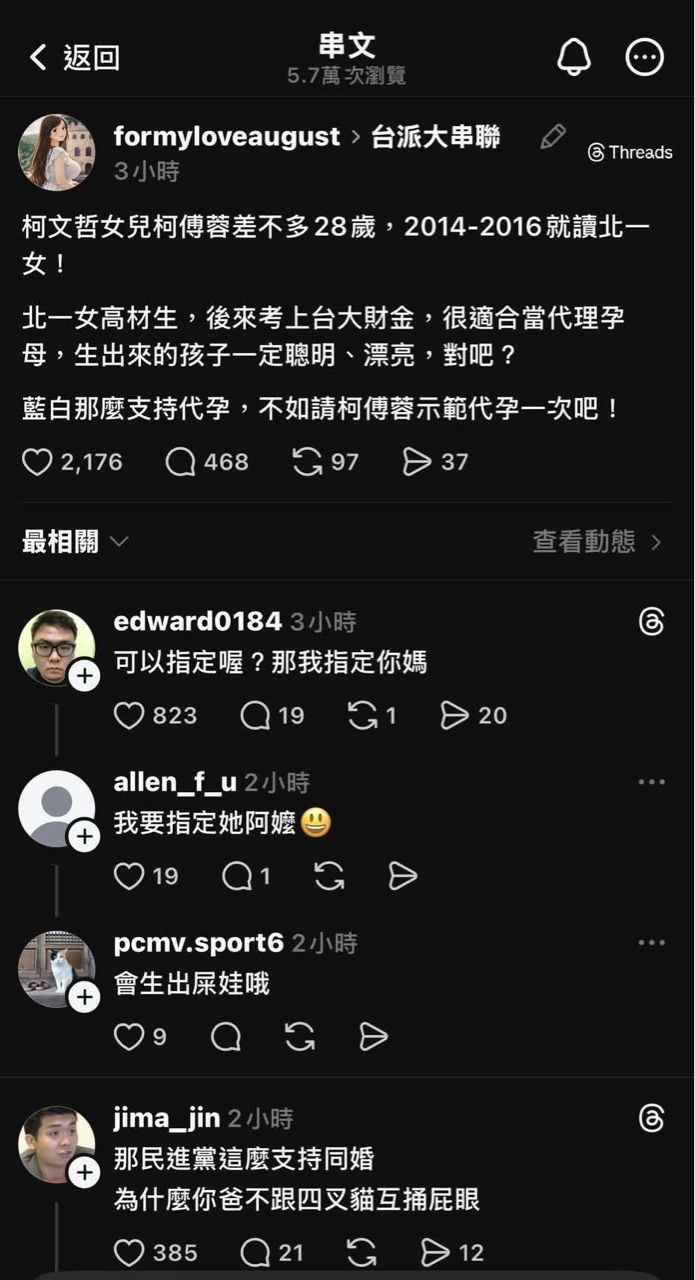Like jima_jin's comment
Viewport: 695px width, 1280px height.
129,1253
